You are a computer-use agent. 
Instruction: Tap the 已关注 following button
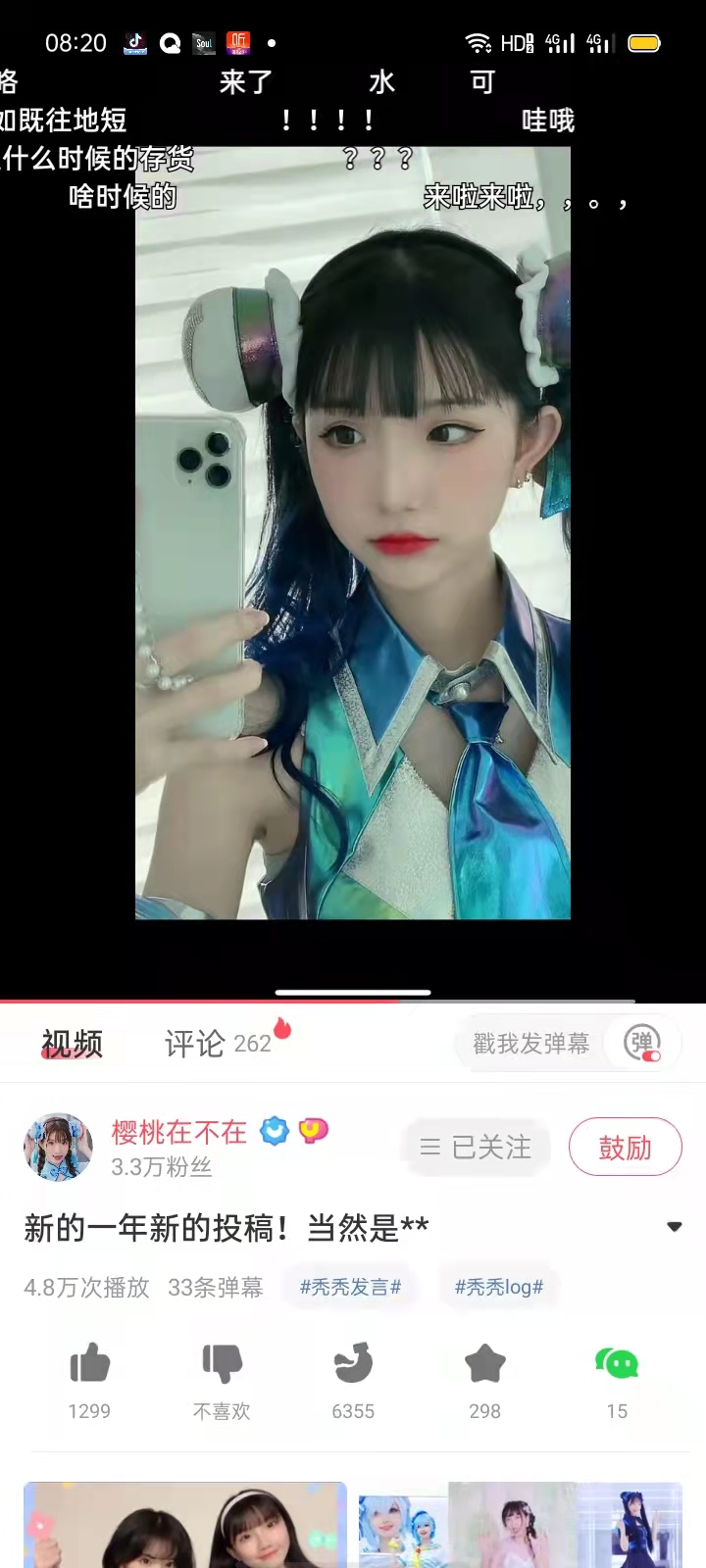coord(476,1148)
